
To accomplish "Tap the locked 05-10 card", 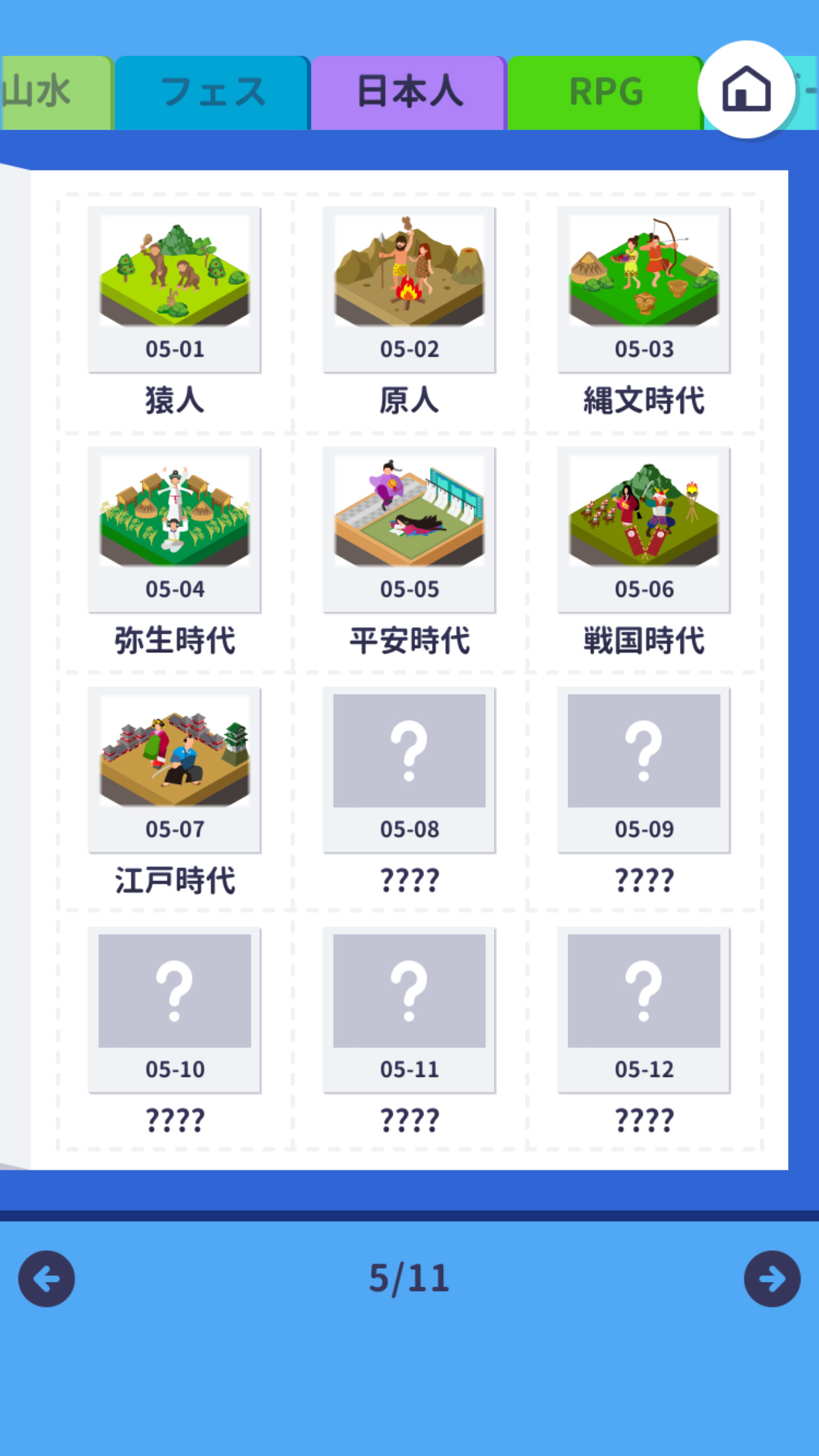I will [175, 1010].
